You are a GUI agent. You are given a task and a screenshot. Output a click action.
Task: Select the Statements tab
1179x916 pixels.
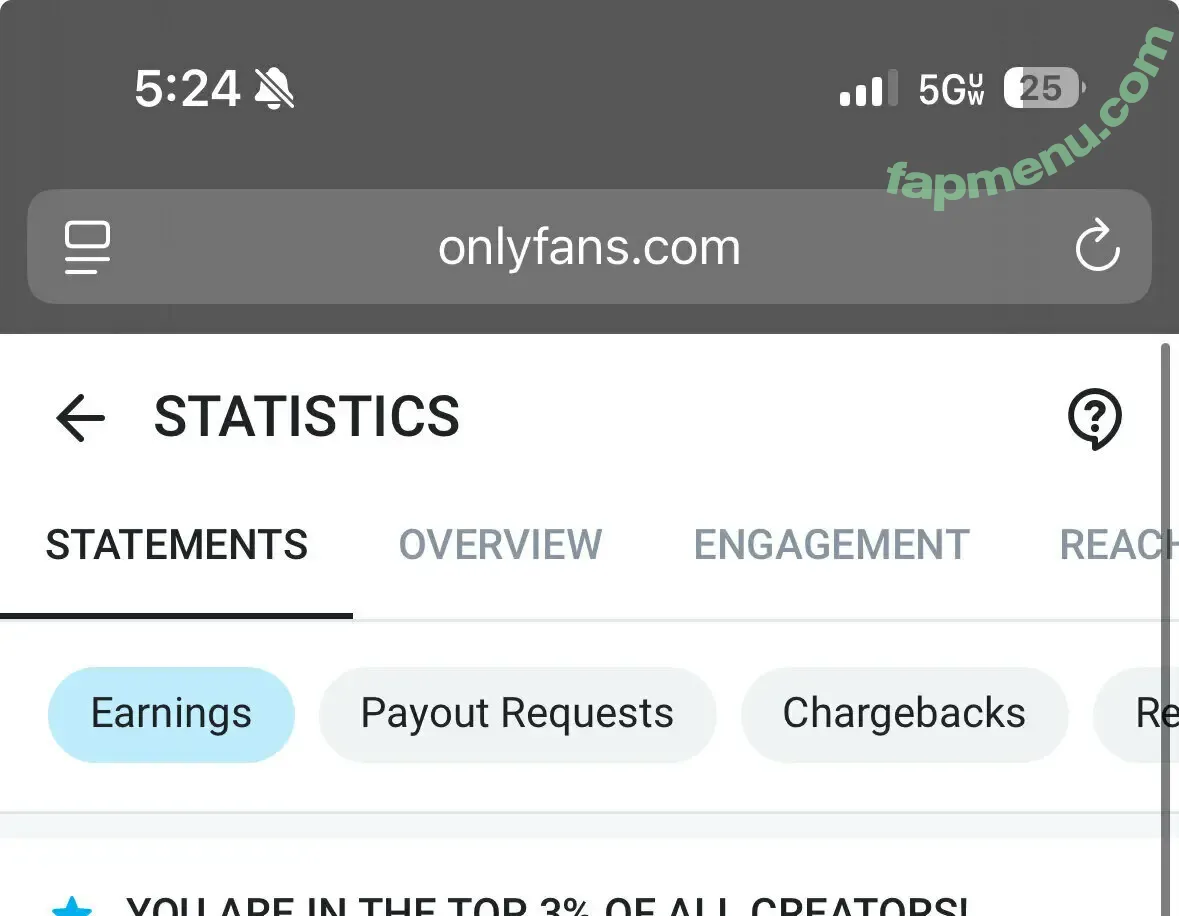[177, 545]
